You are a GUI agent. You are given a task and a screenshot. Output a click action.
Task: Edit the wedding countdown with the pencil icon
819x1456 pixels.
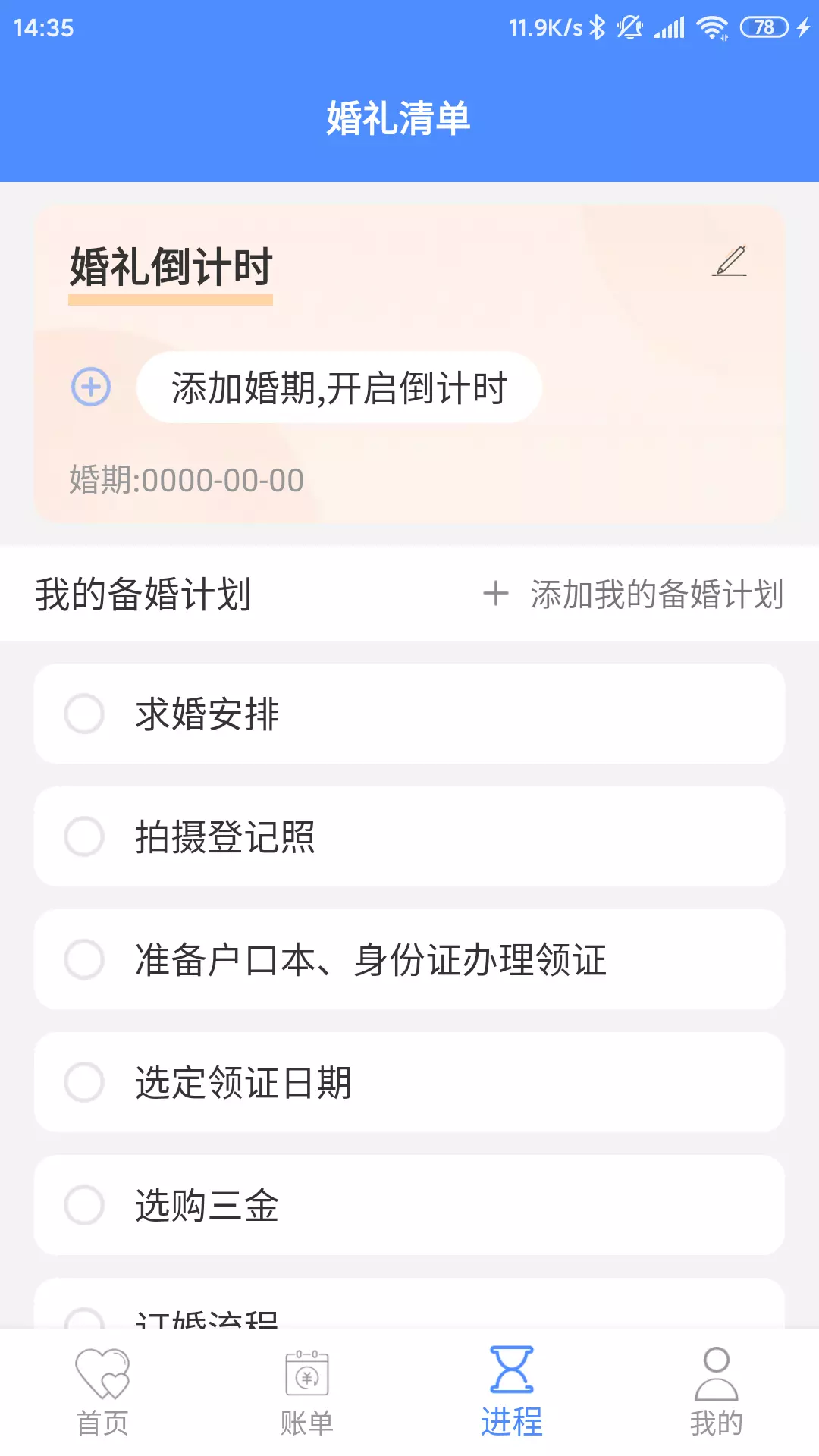[730, 261]
